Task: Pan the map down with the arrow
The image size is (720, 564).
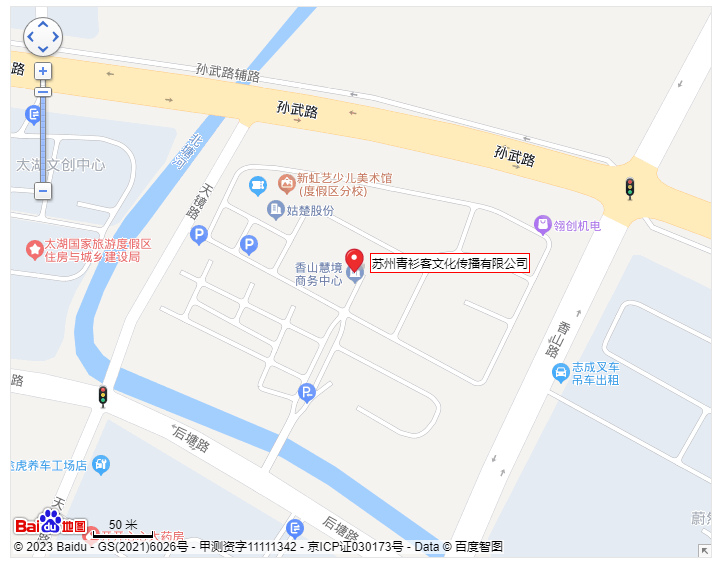Action: (43, 49)
